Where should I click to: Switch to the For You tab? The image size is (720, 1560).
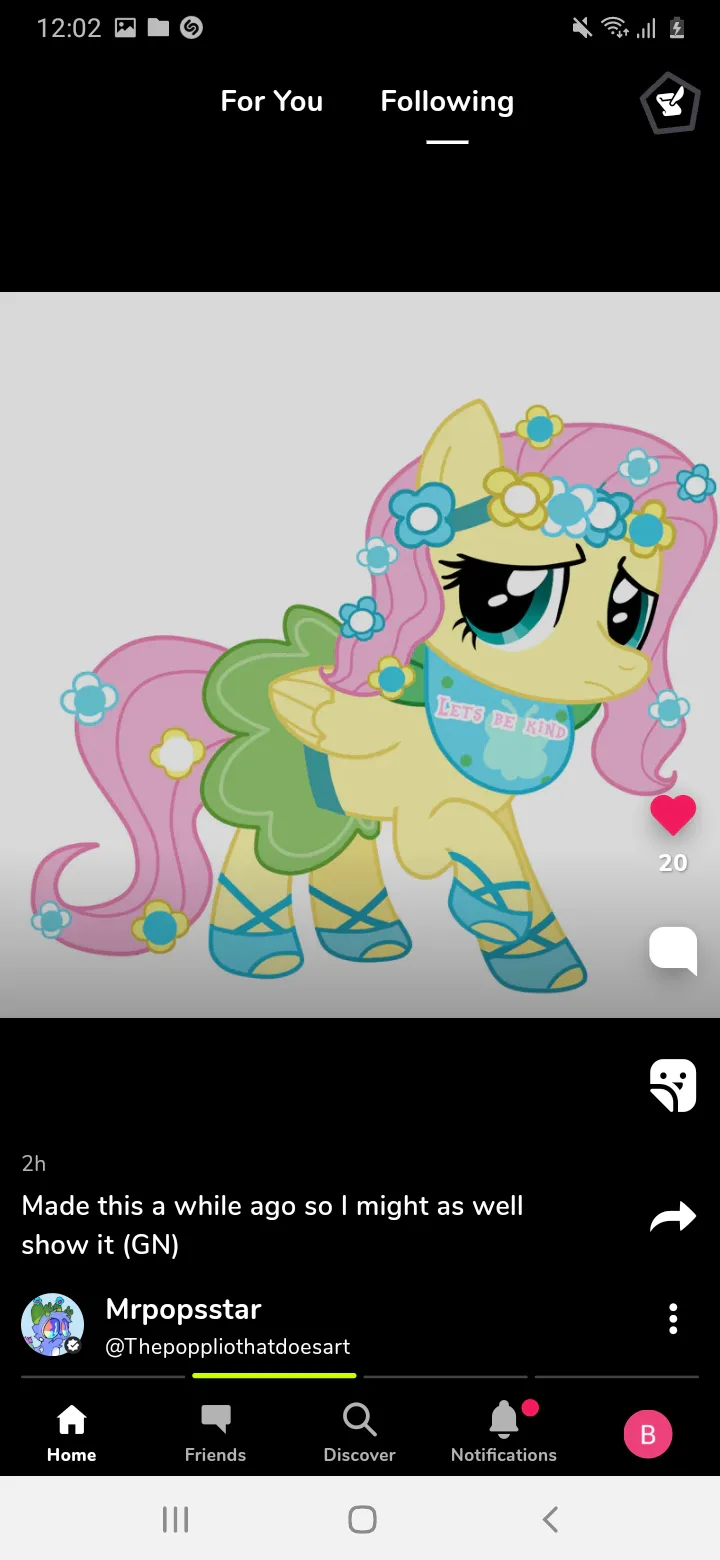tap(271, 101)
